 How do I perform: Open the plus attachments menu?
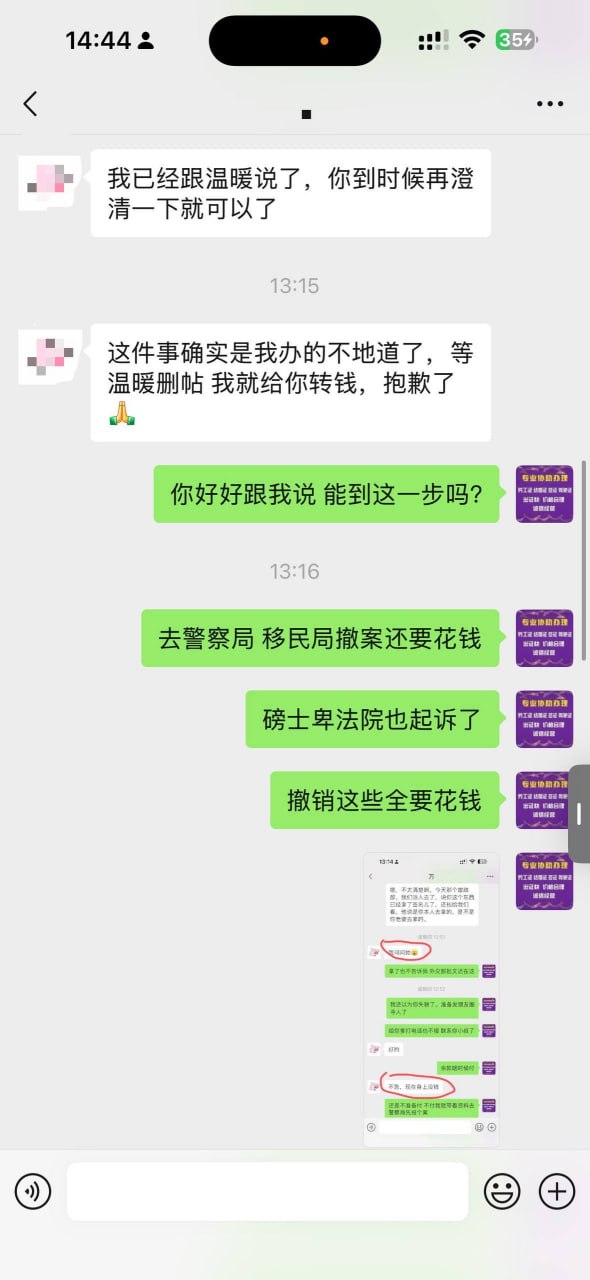[x=557, y=1191]
